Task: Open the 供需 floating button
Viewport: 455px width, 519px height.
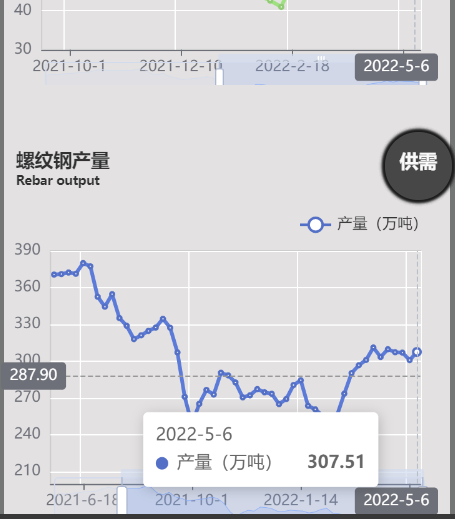Action: pos(418,165)
